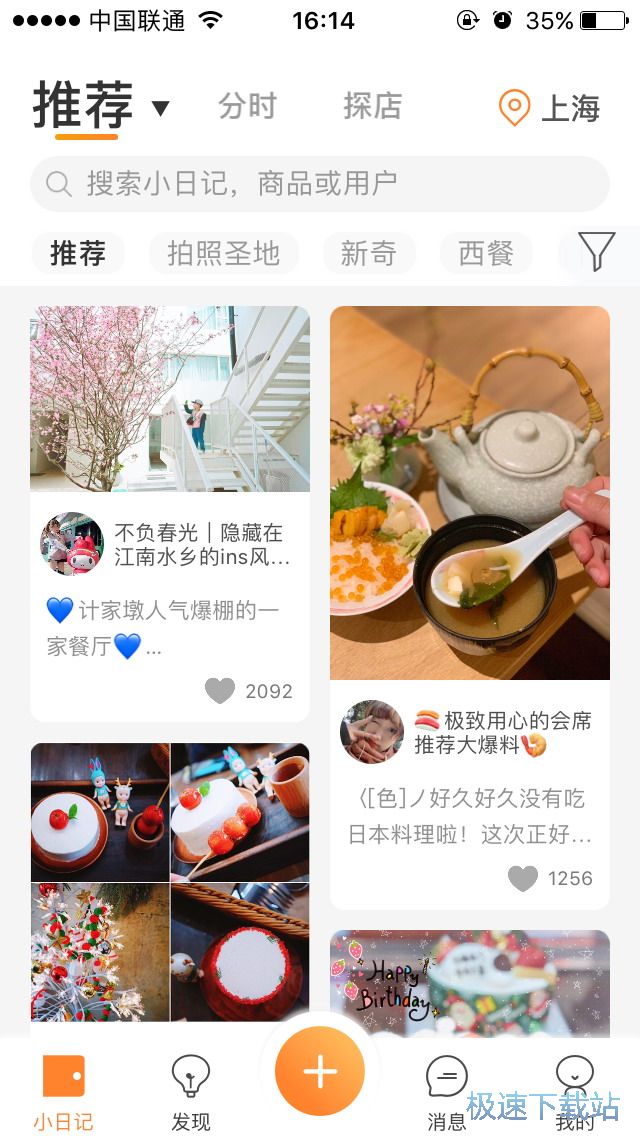
Task: Select the 新奇 filter chip
Action: click(x=368, y=254)
